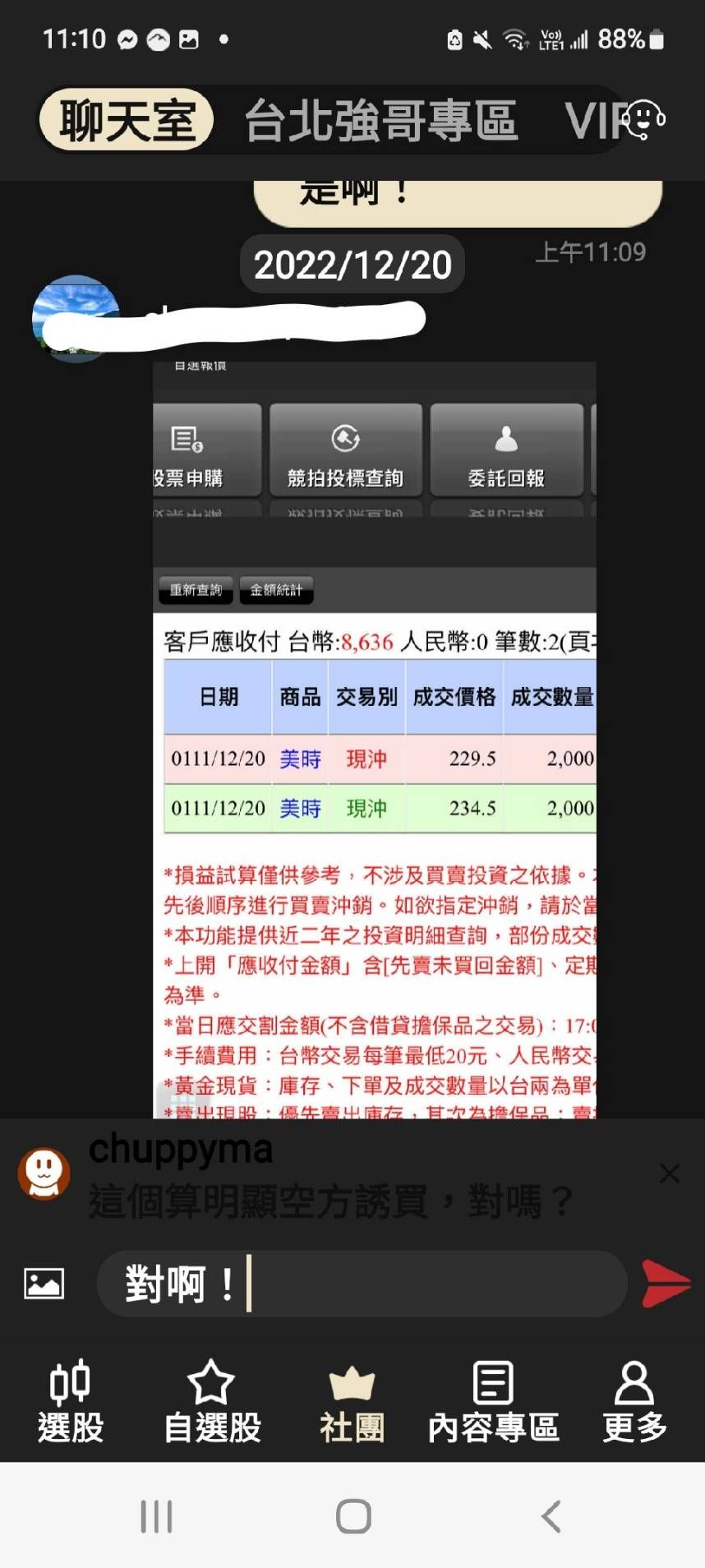Click the 對啊 message input field

pos(362,1283)
